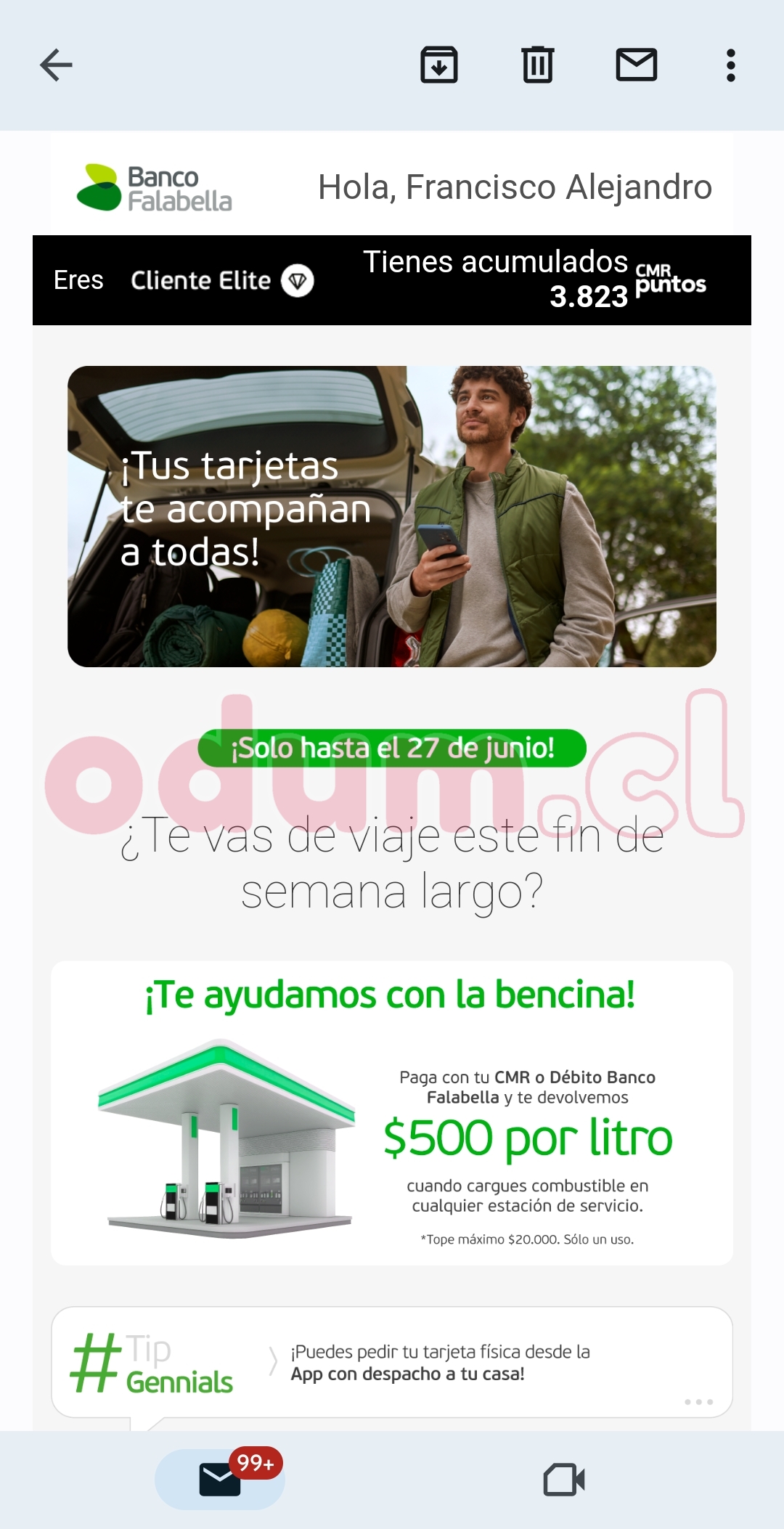The image size is (784, 1529).
Task: Go back to the inbox
Action: pos(56,65)
